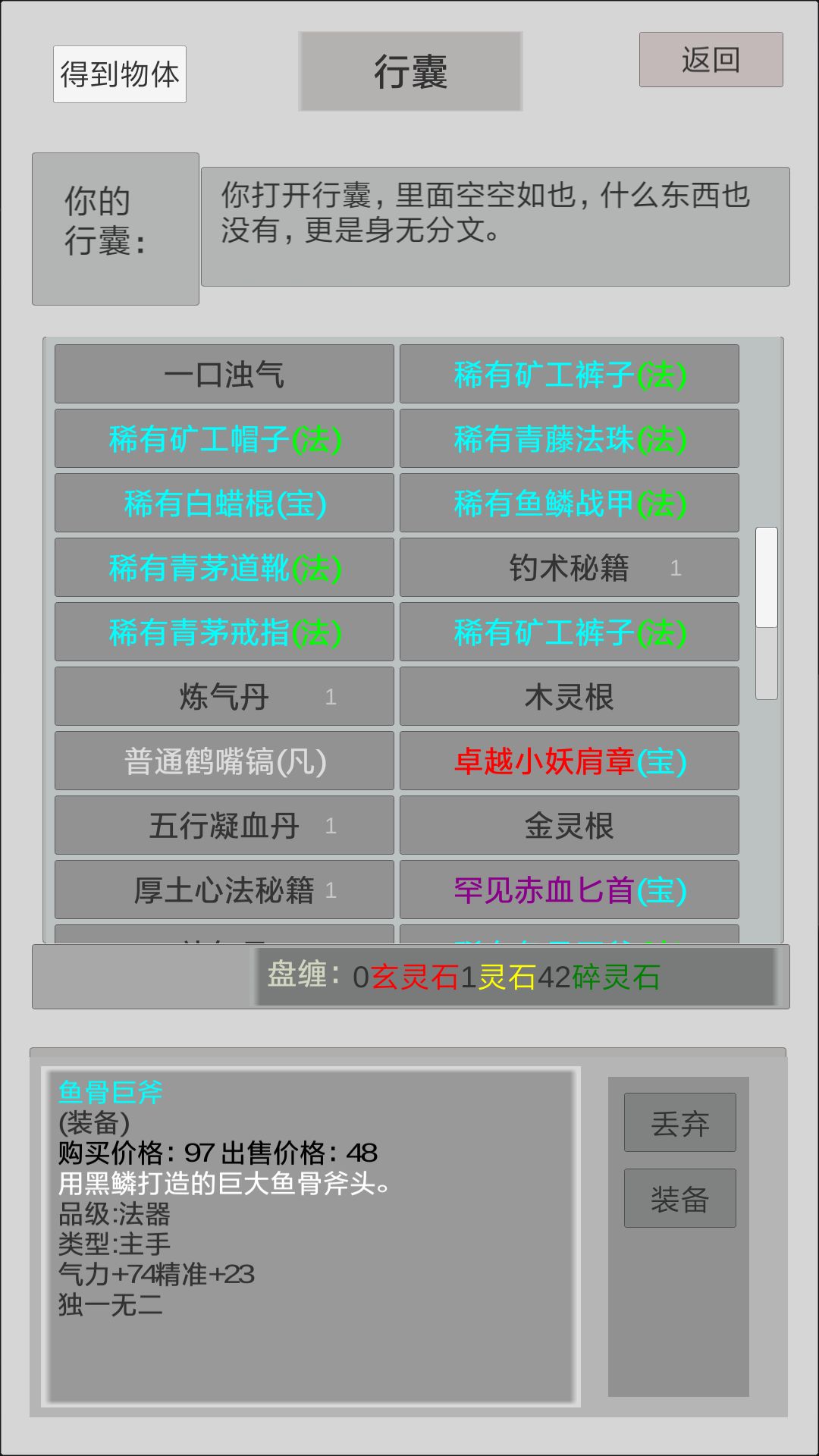This screenshot has height=1456, width=819.
Task: Select 普通鹤嘴镐(凡) pickaxe
Action: 224,761
